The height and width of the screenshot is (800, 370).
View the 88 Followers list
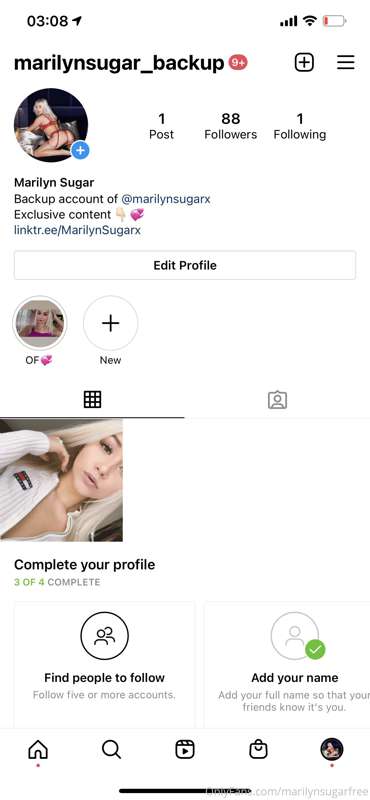[x=231, y=126]
